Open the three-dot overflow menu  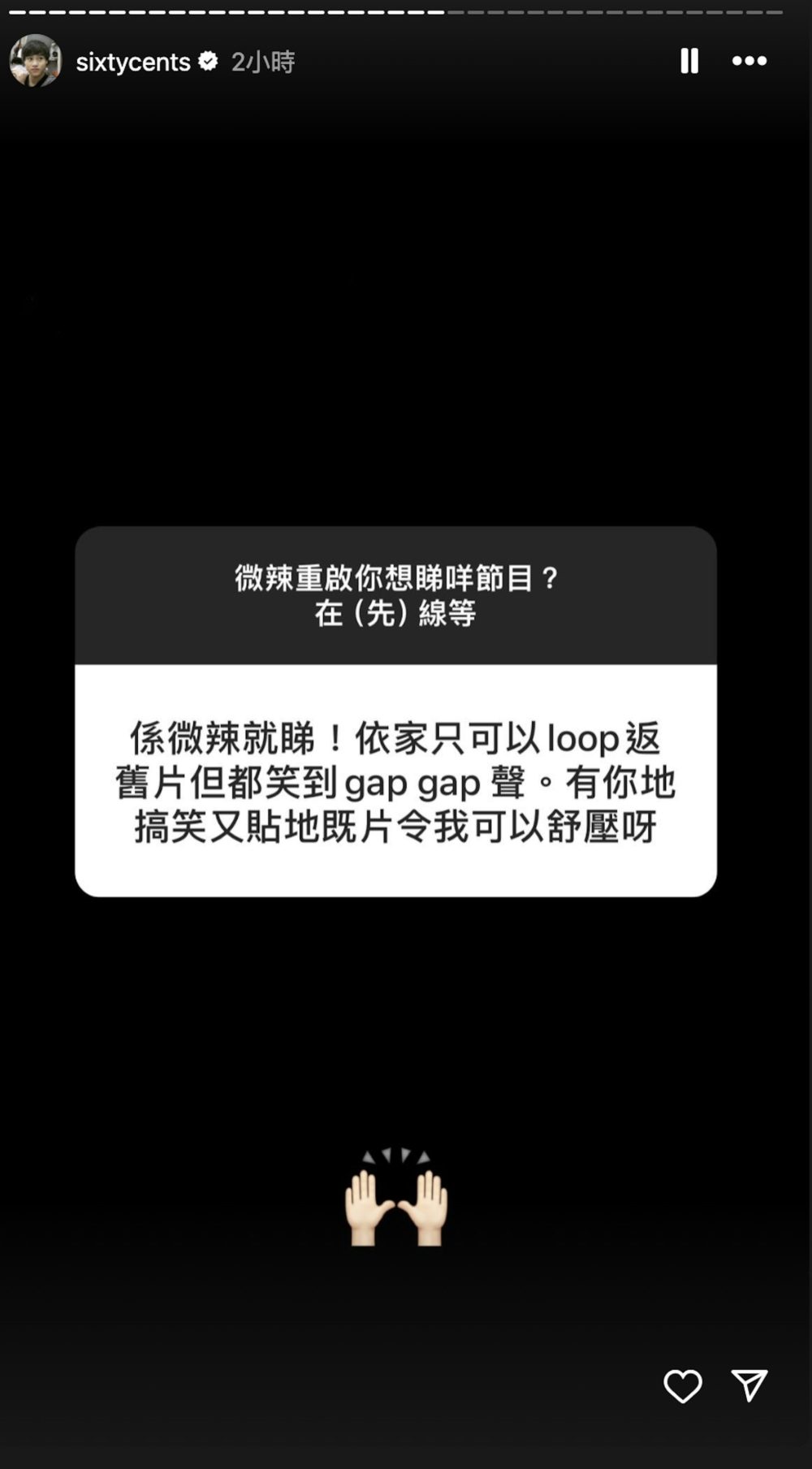[749, 61]
